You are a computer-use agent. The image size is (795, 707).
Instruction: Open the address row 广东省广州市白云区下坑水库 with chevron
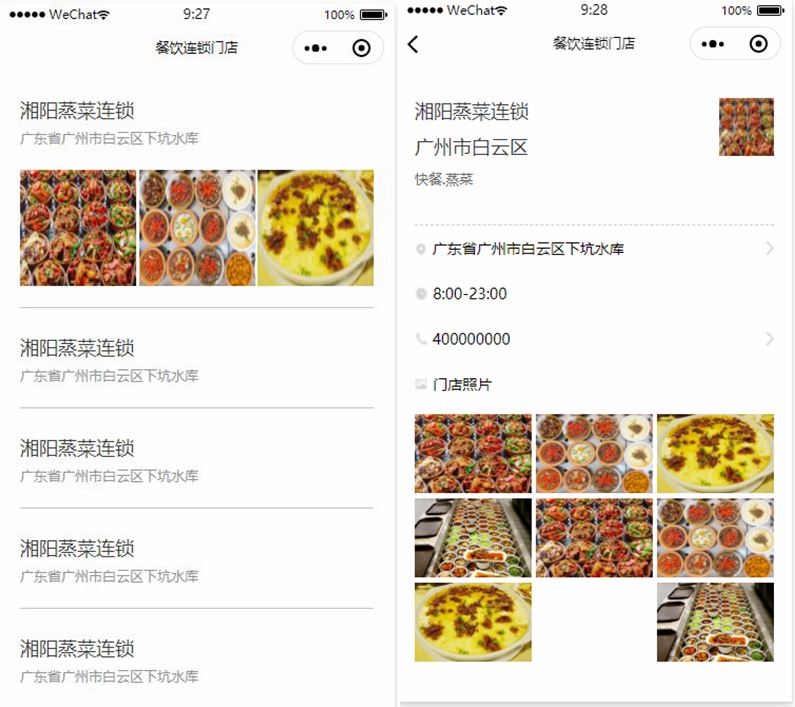pos(594,249)
